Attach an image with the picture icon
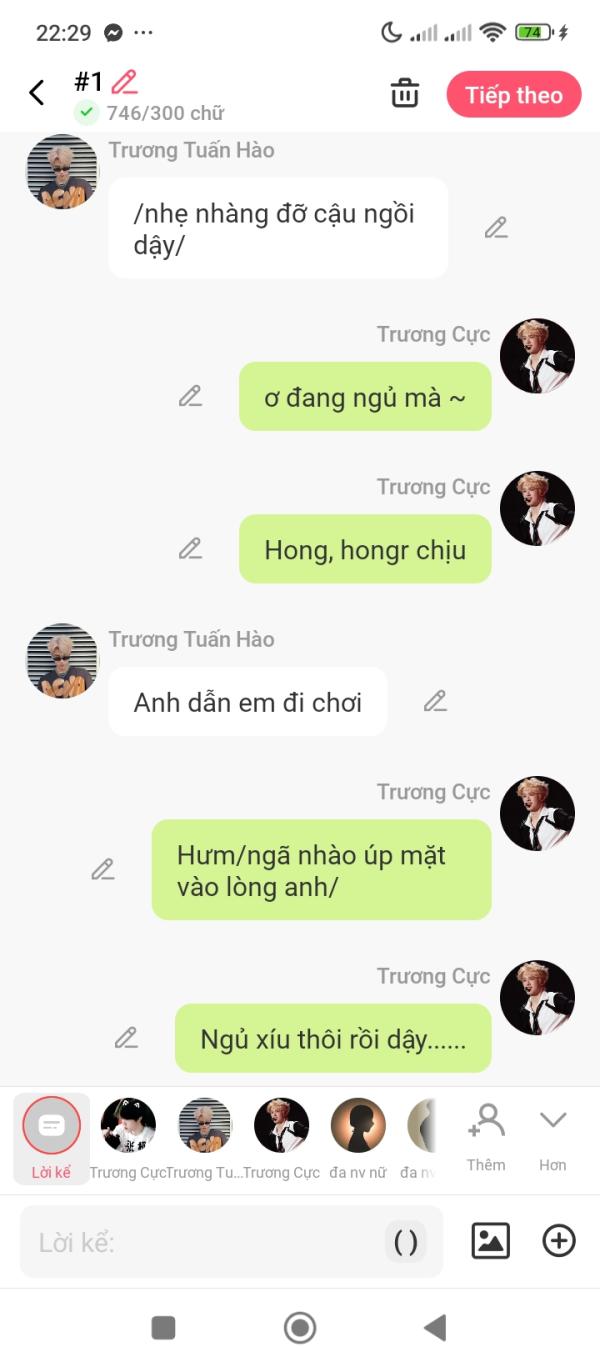The height and width of the screenshot is (1367, 600). (491, 1241)
